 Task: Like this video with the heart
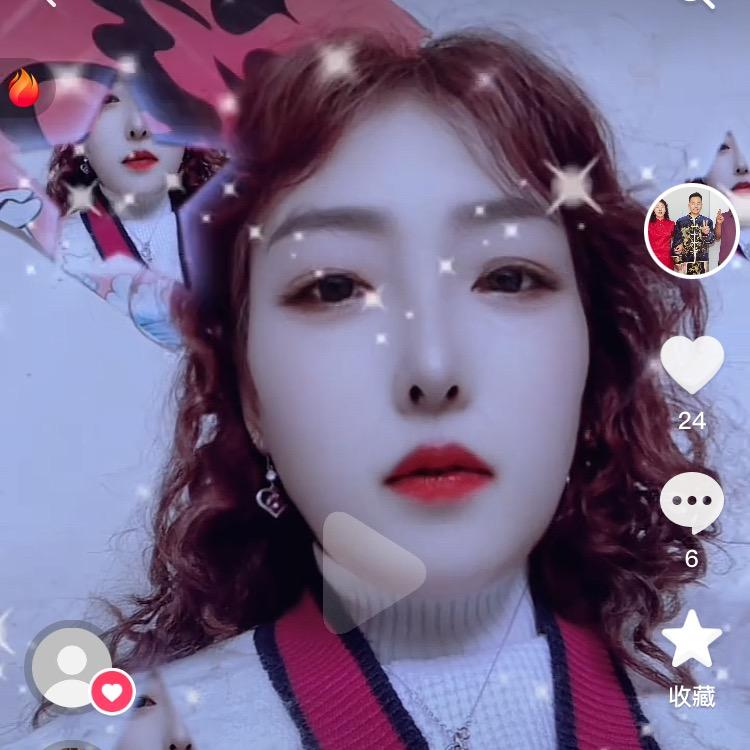(x=692, y=364)
